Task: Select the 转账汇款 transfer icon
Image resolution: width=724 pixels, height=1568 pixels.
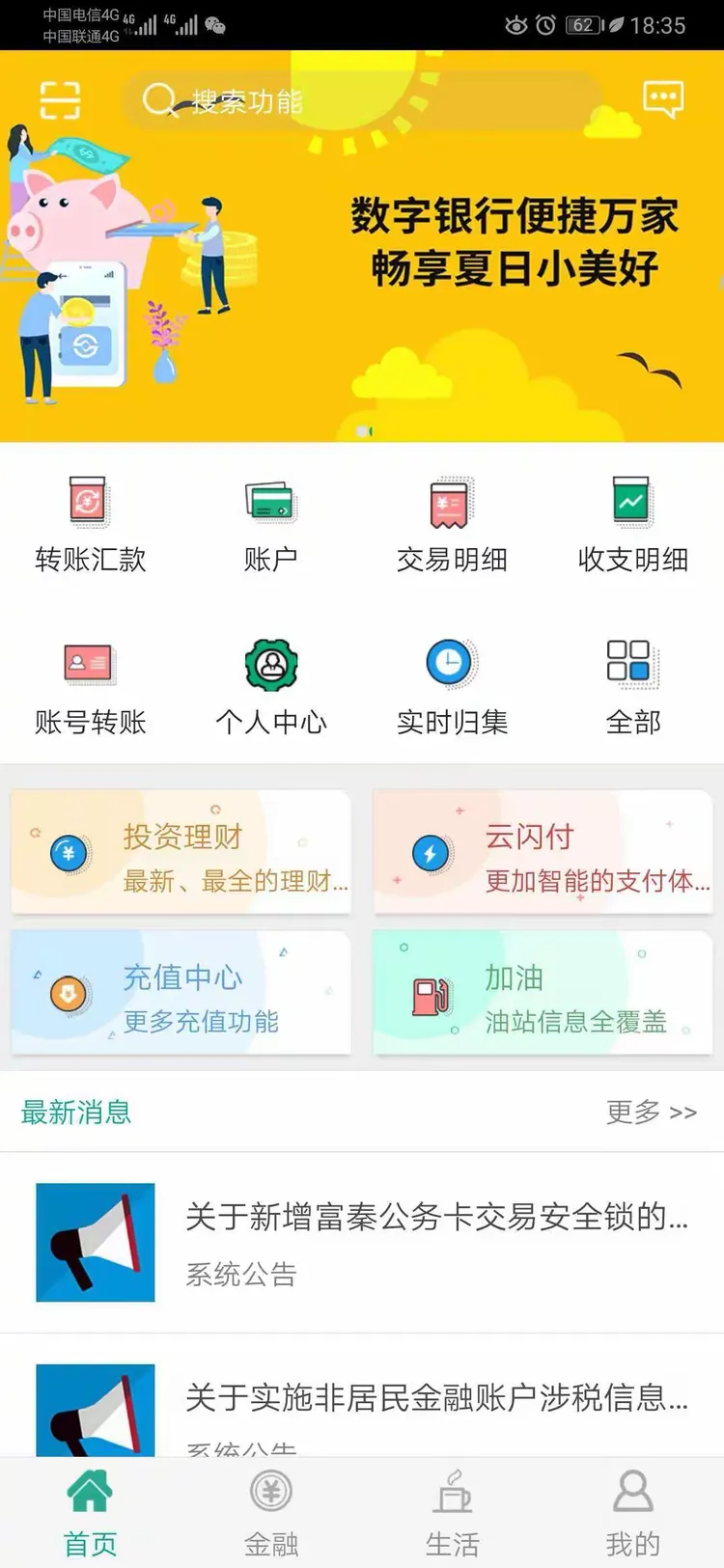Action: 90,521
